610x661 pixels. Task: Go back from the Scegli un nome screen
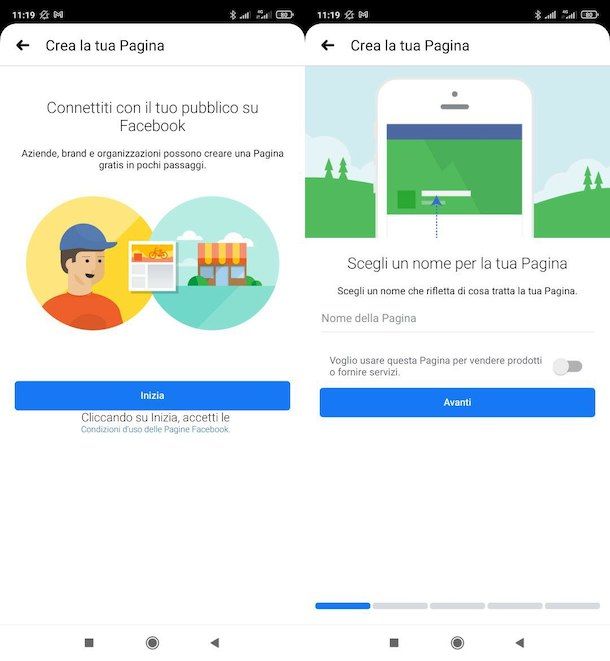click(x=328, y=46)
